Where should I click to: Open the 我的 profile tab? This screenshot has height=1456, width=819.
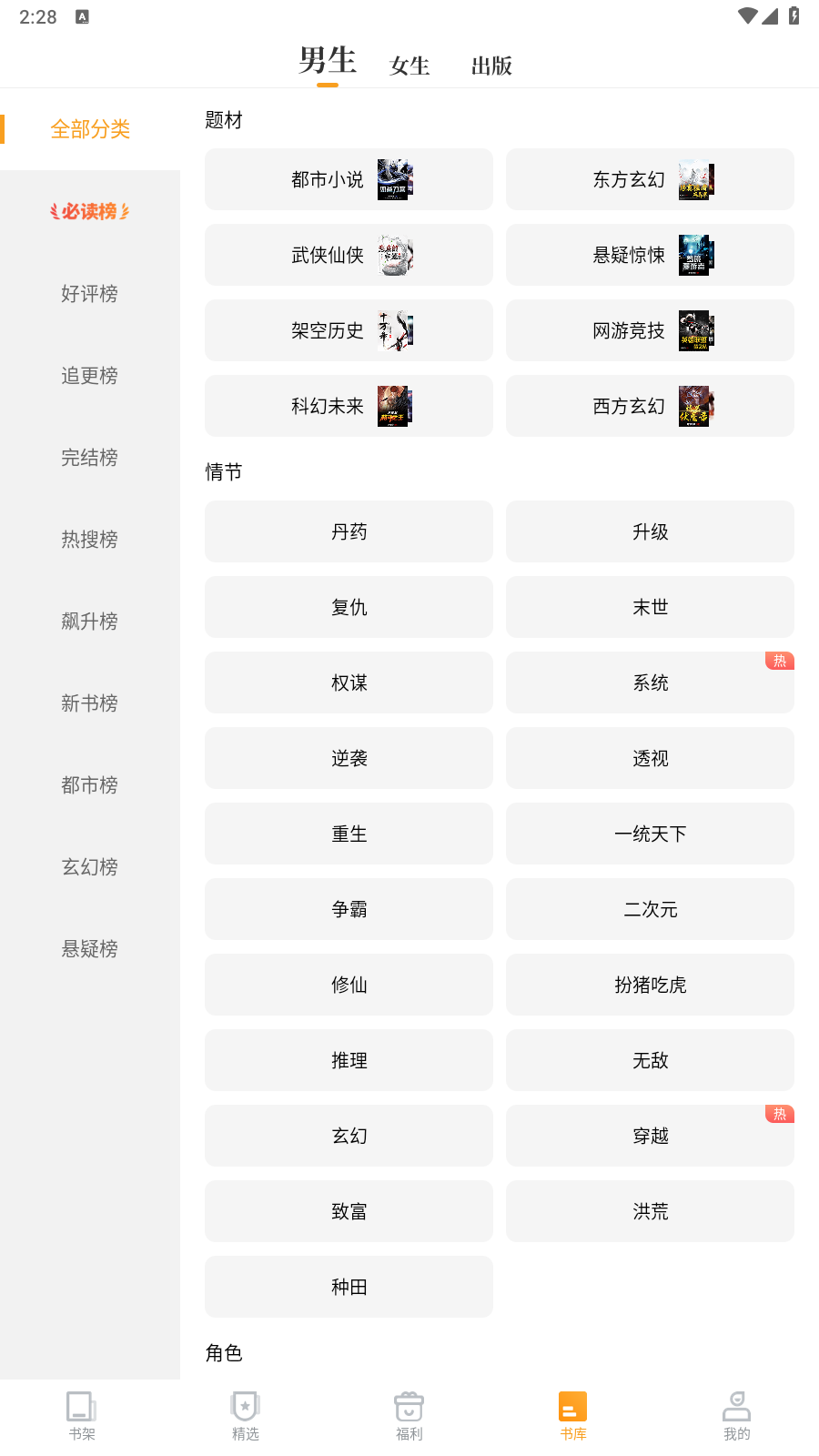(x=737, y=1416)
